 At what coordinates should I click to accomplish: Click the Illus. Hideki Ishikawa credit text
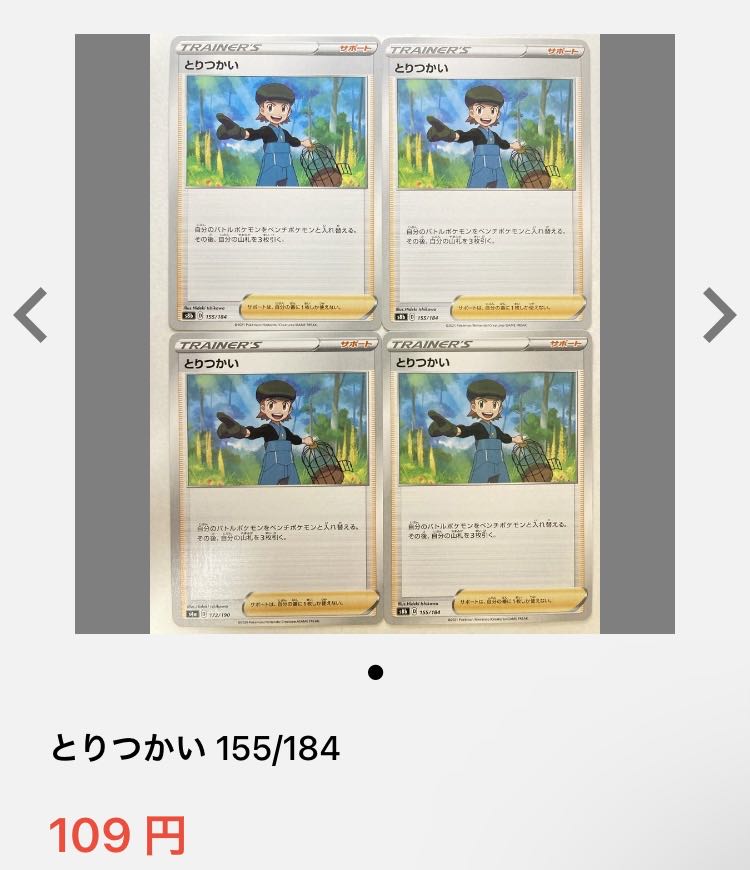206,309
